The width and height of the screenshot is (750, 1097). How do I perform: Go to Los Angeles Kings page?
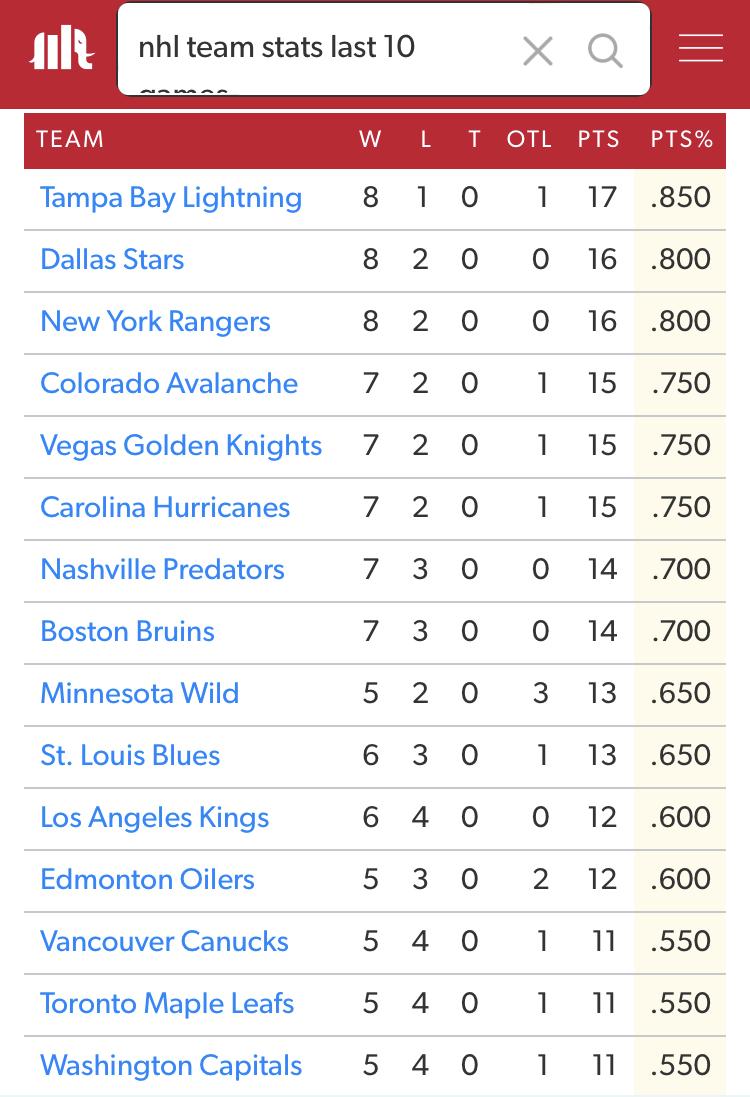tap(154, 817)
